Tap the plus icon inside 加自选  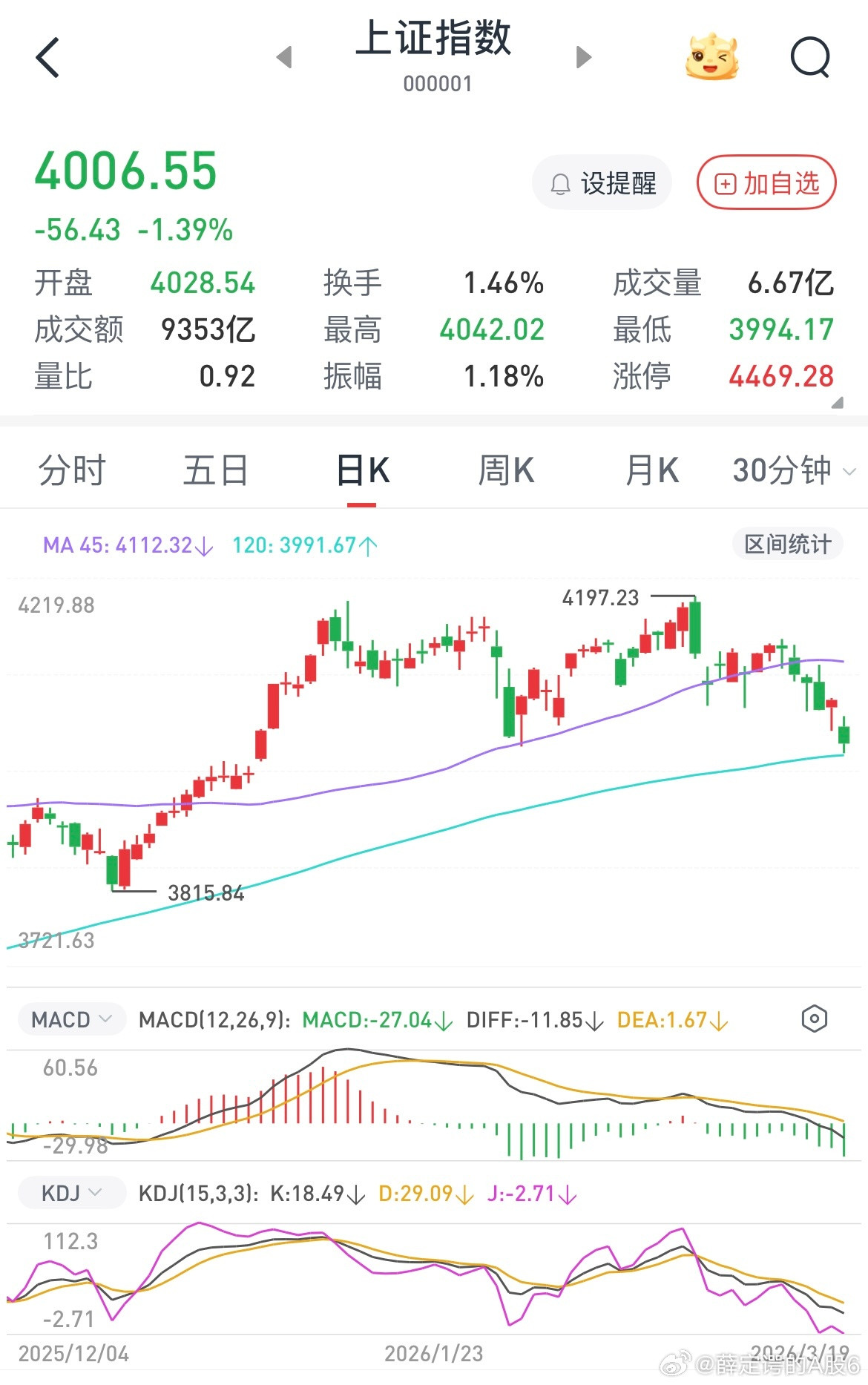pos(725,183)
